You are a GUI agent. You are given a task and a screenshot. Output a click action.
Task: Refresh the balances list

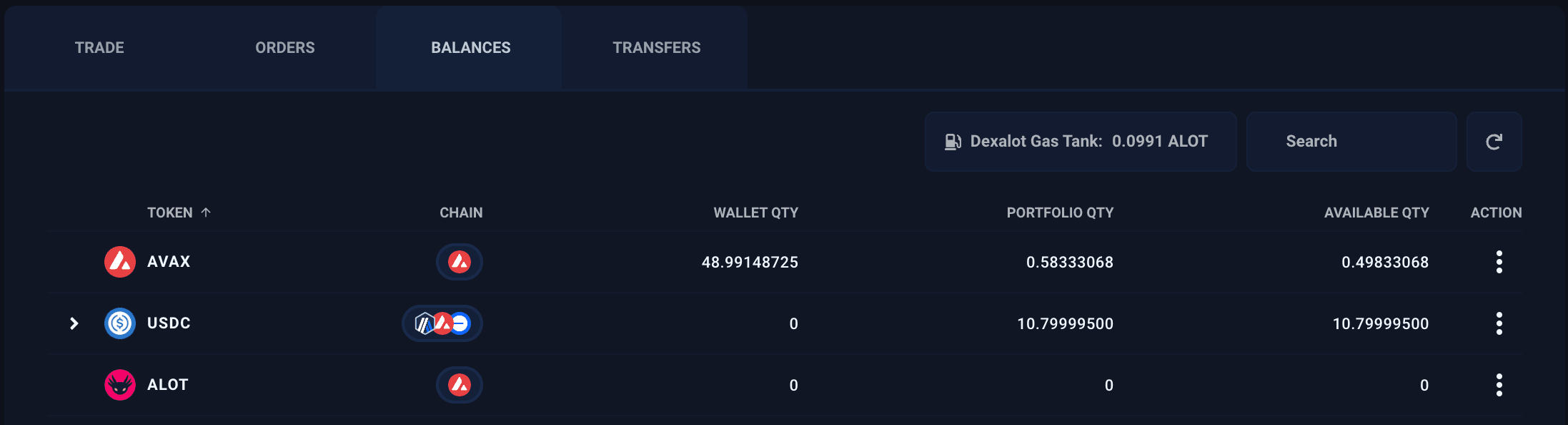1494,142
